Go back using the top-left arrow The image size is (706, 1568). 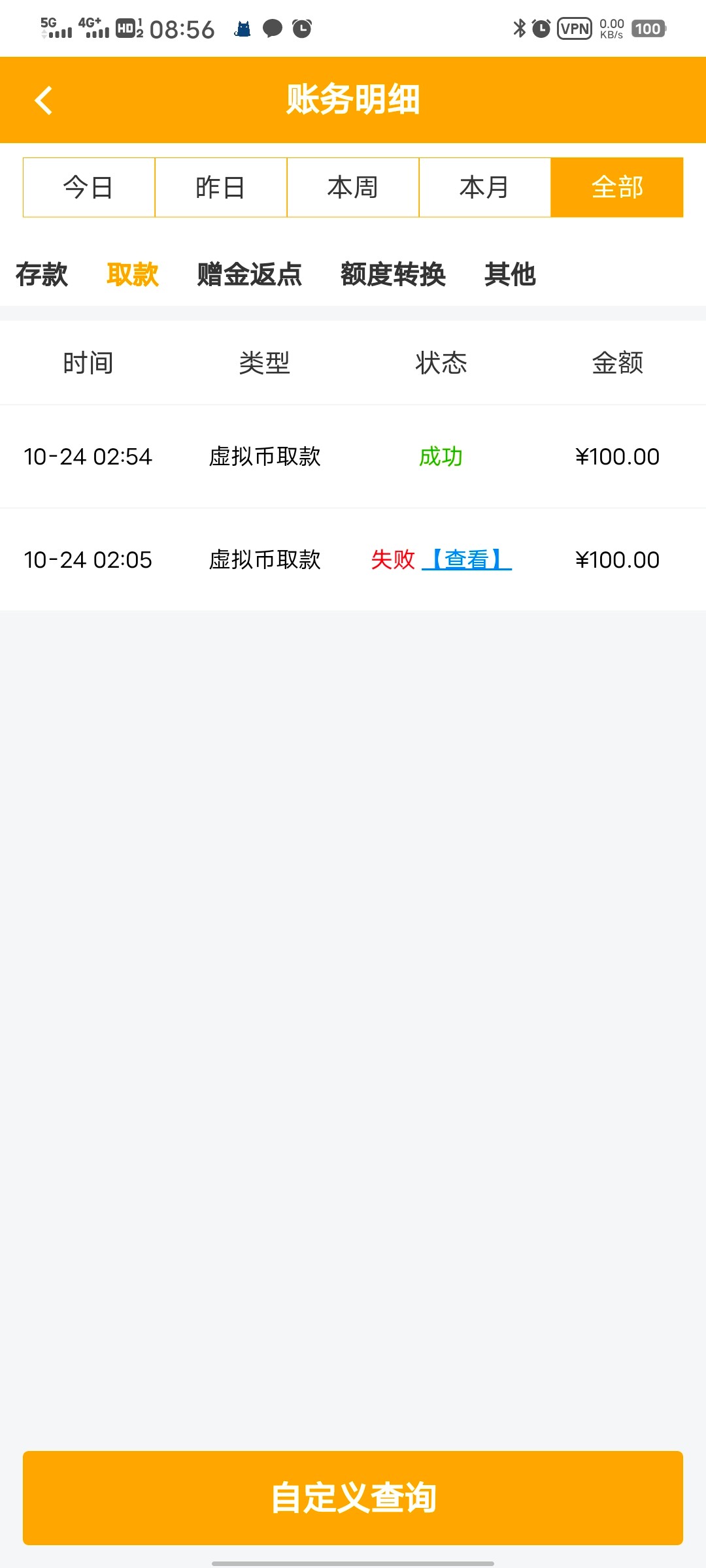43,101
